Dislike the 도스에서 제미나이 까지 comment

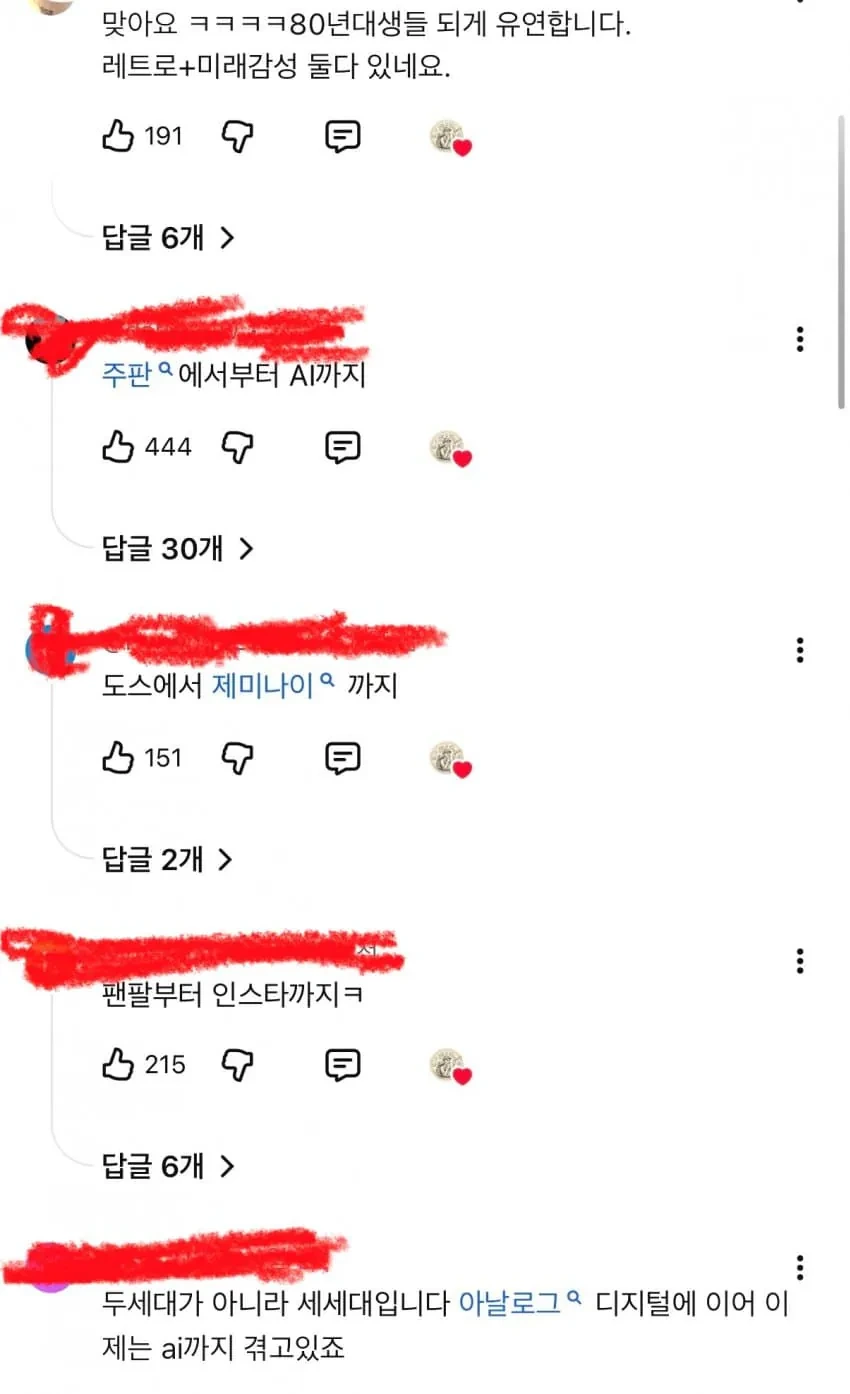(x=237, y=758)
